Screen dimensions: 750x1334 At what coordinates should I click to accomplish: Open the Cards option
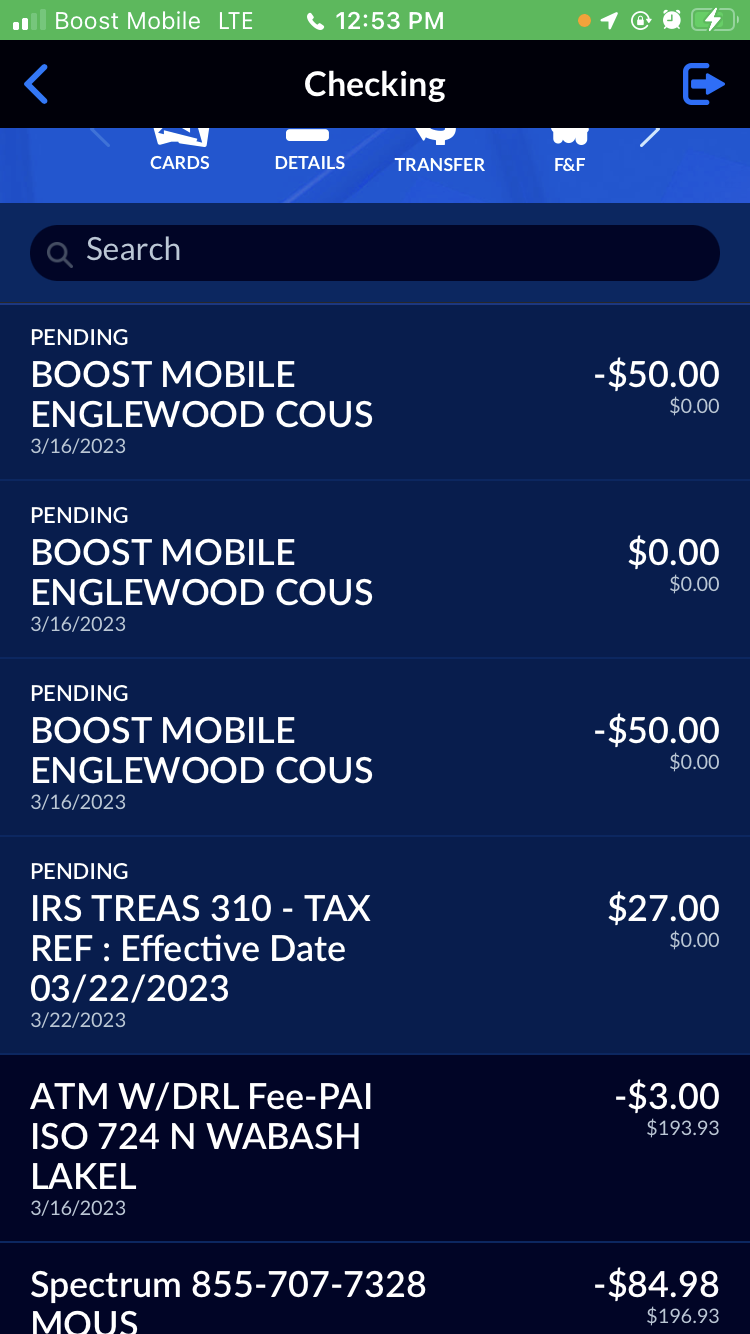[x=180, y=150]
